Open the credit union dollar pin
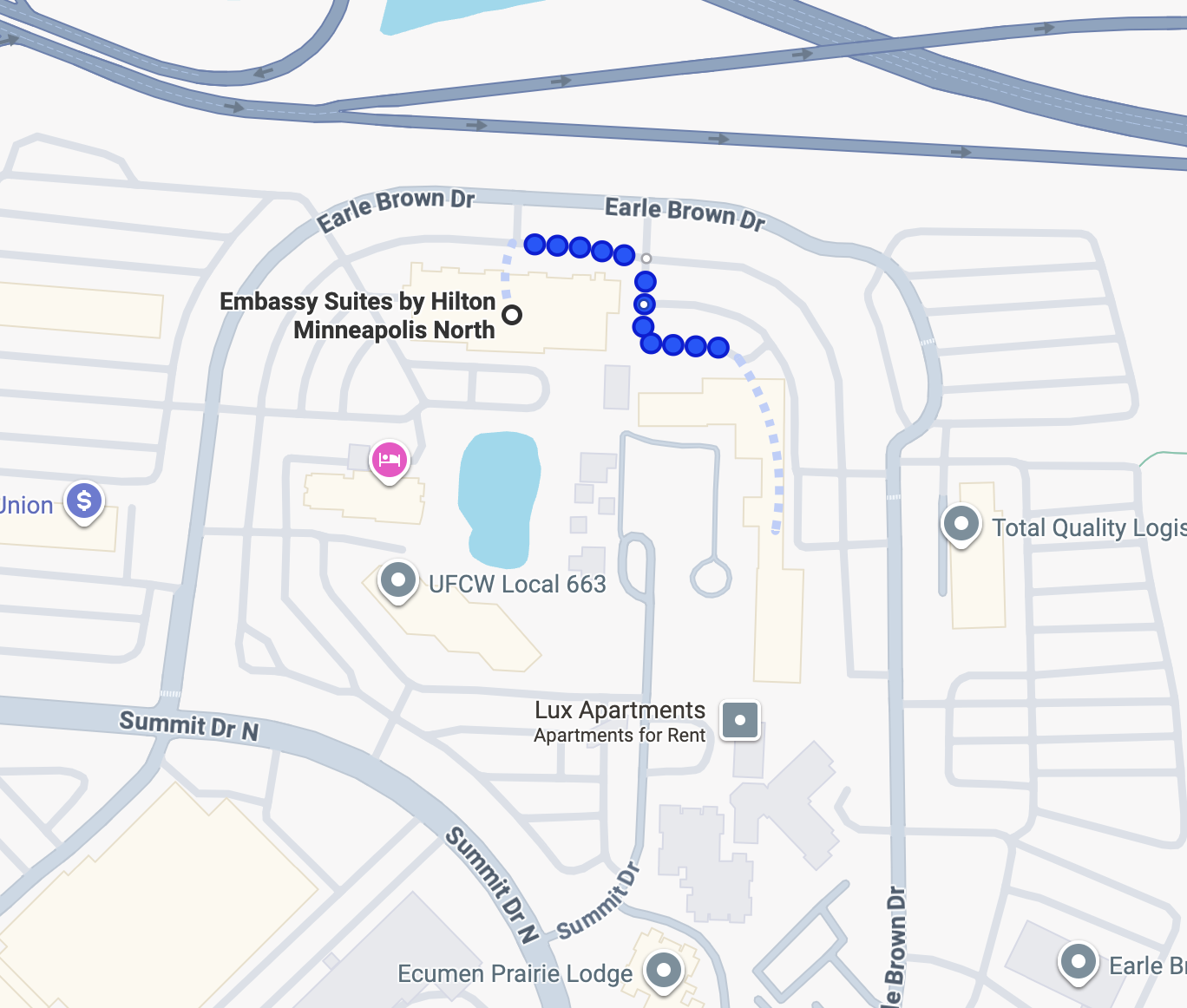The height and width of the screenshot is (1008, 1187). (84, 501)
